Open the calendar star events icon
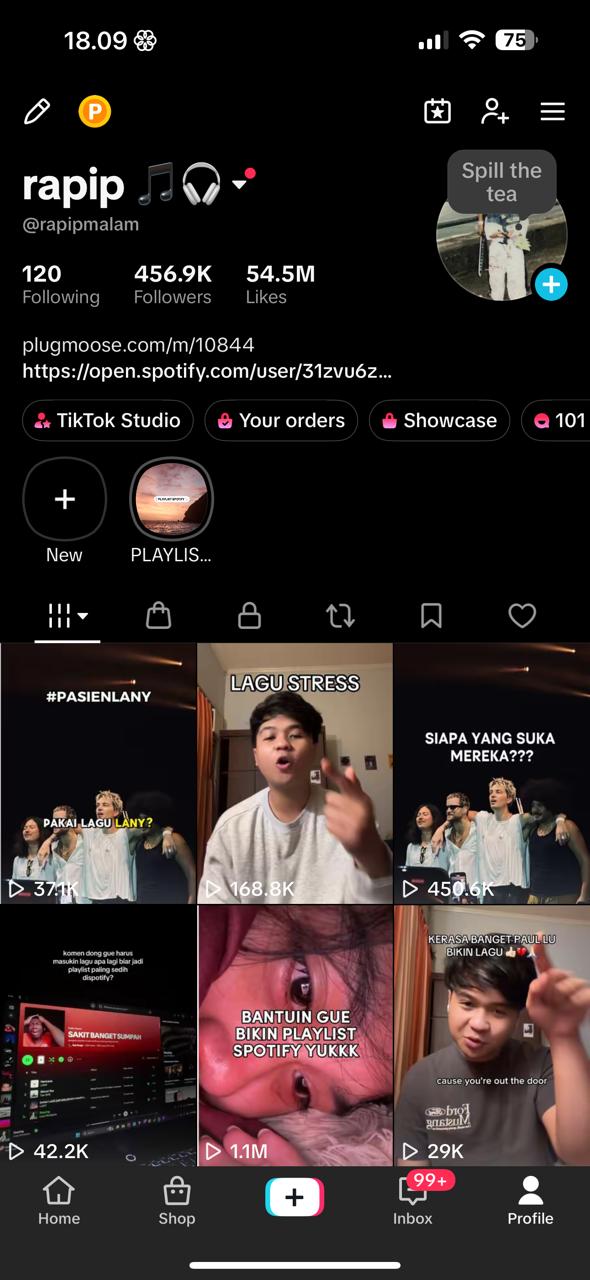Screen dimensions: 590x1280 437,111
